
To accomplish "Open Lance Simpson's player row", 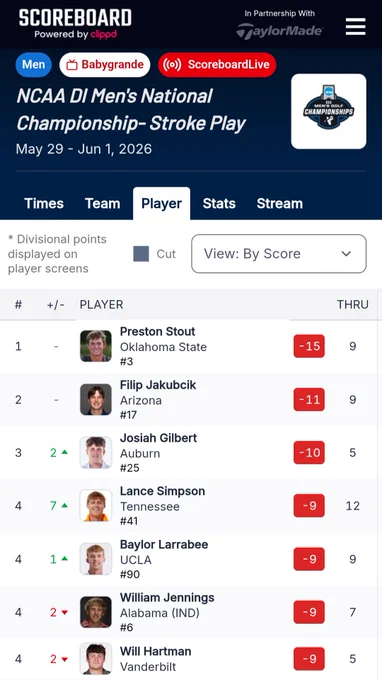I will click(x=191, y=506).
